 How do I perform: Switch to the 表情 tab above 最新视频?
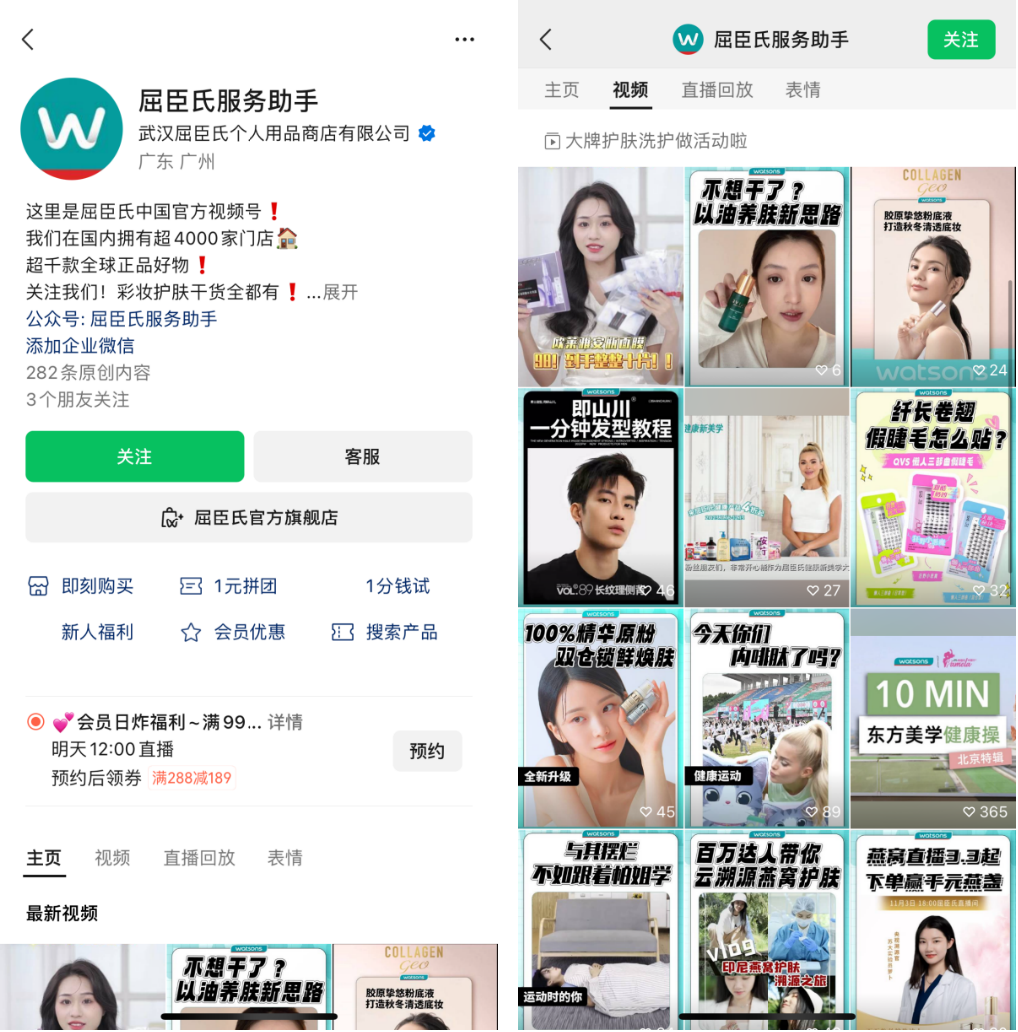(x=285, y=858)
